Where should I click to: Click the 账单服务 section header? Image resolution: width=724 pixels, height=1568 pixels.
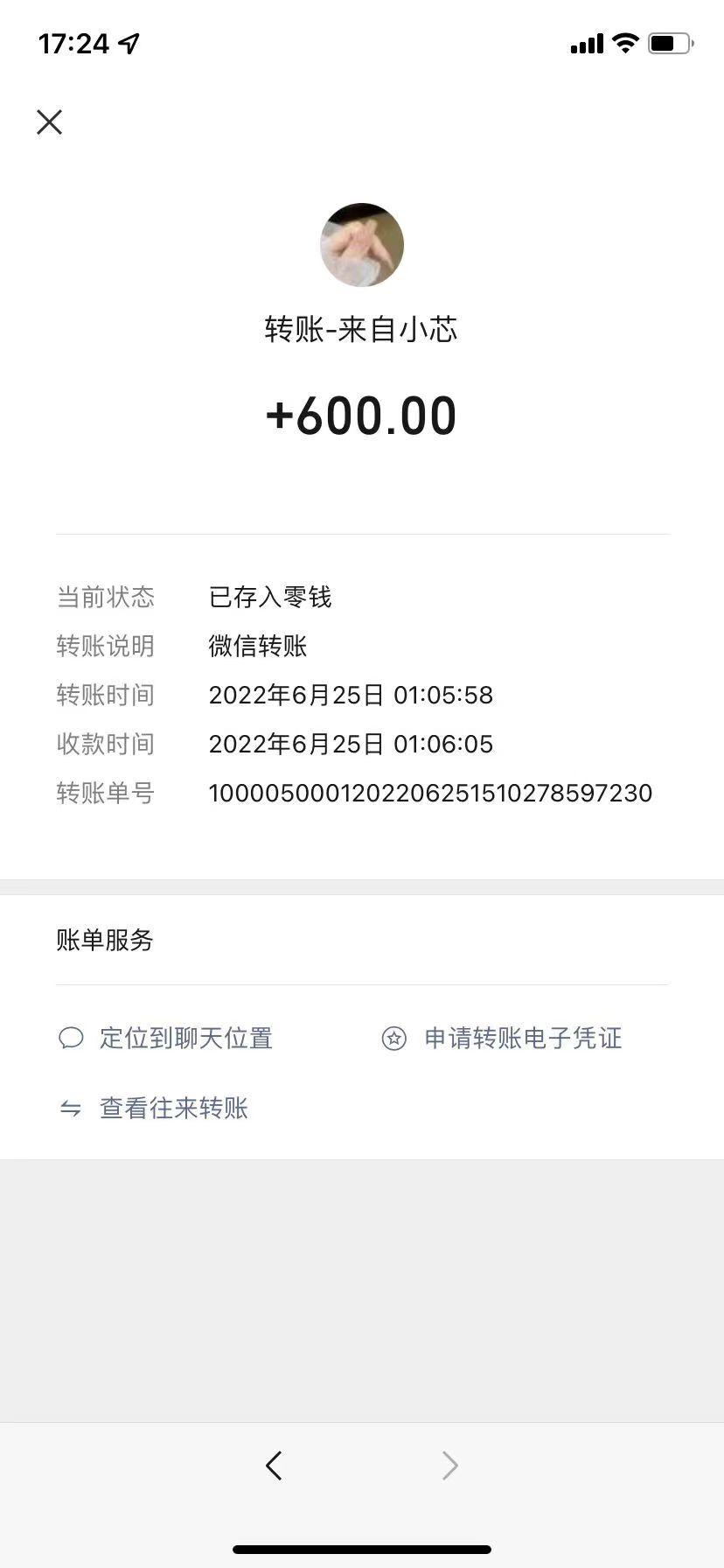click(x=105, y=941)
